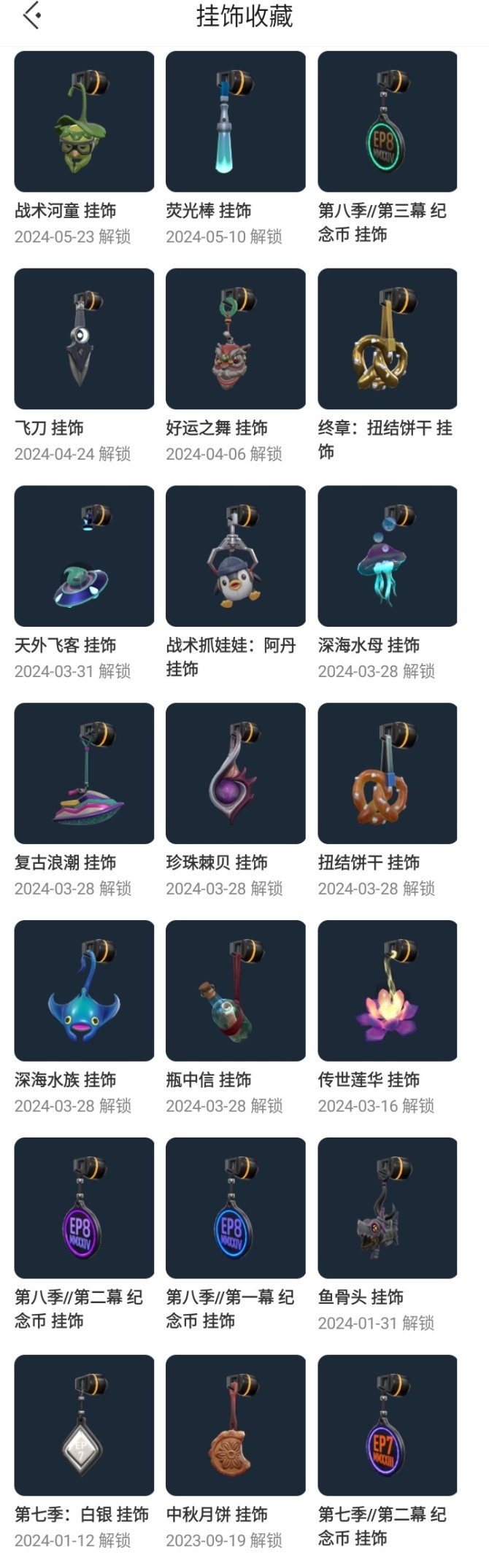Open 中秋月饼 挂饰 details
The height and width of the screenshot is (1568, 489).
(235, 1426)
